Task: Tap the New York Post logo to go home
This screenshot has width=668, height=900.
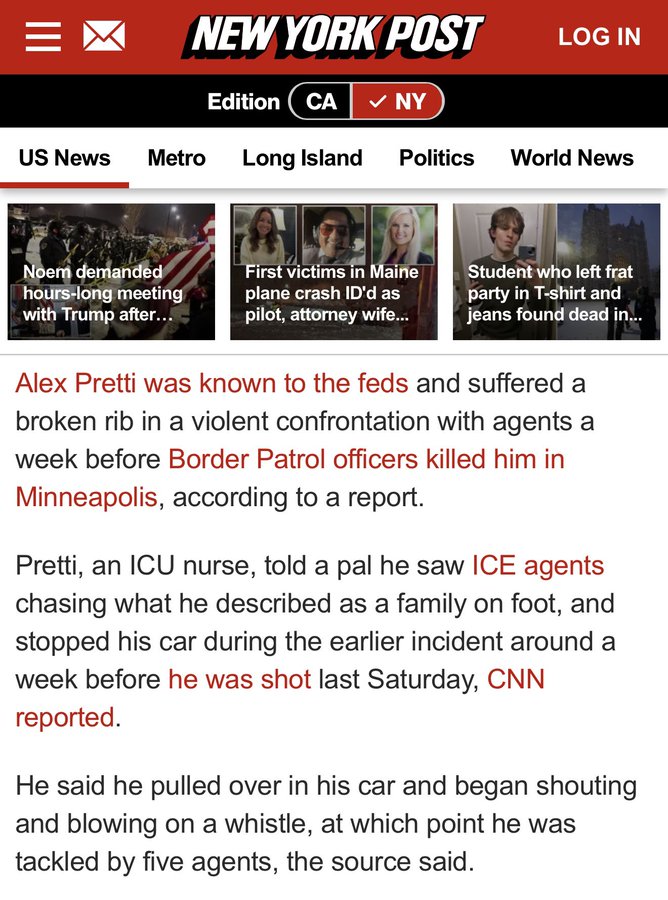Action: (x=334, y=37)
